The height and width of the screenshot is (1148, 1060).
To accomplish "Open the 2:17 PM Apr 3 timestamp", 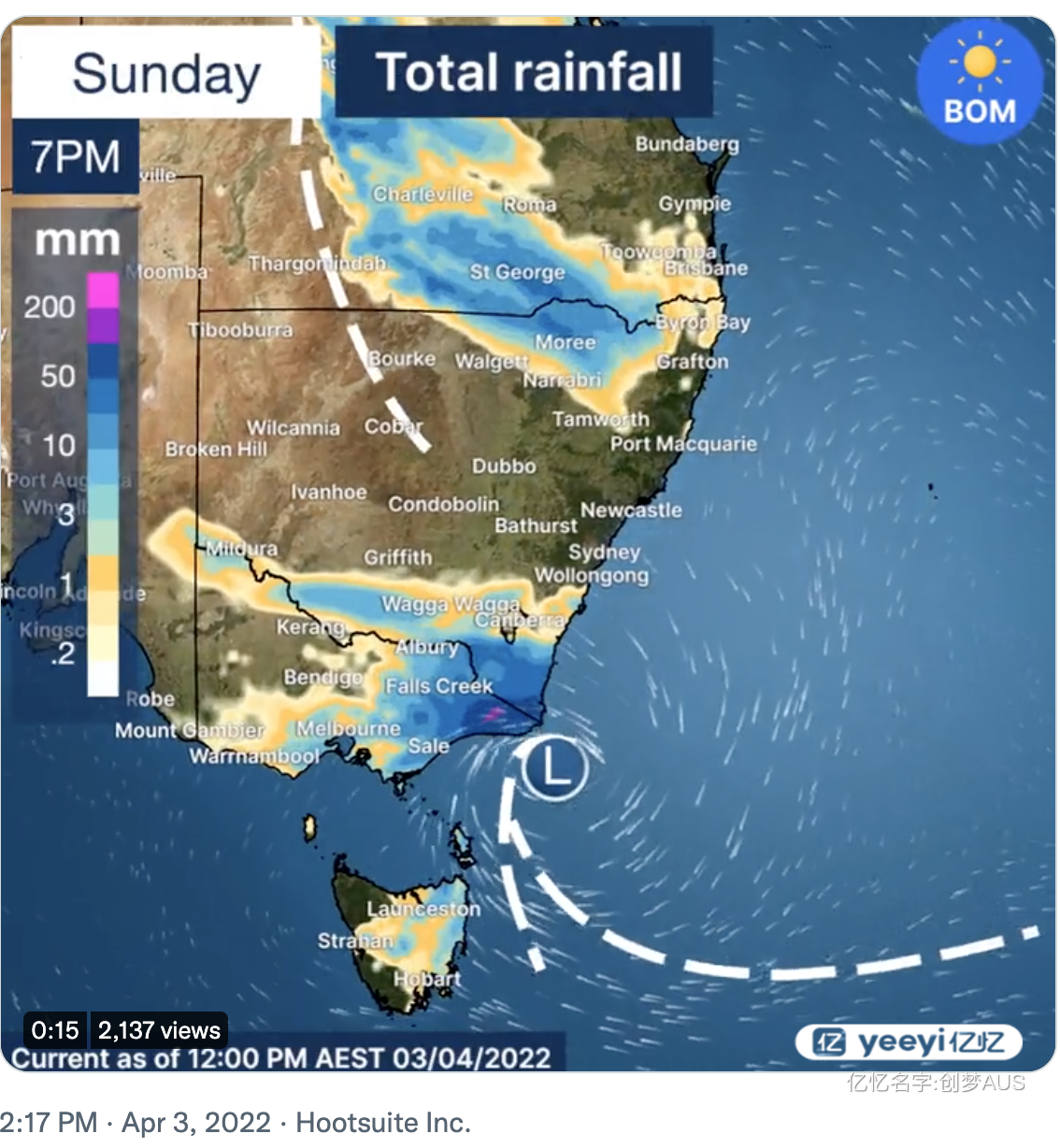I will [x=136, y=1122].
